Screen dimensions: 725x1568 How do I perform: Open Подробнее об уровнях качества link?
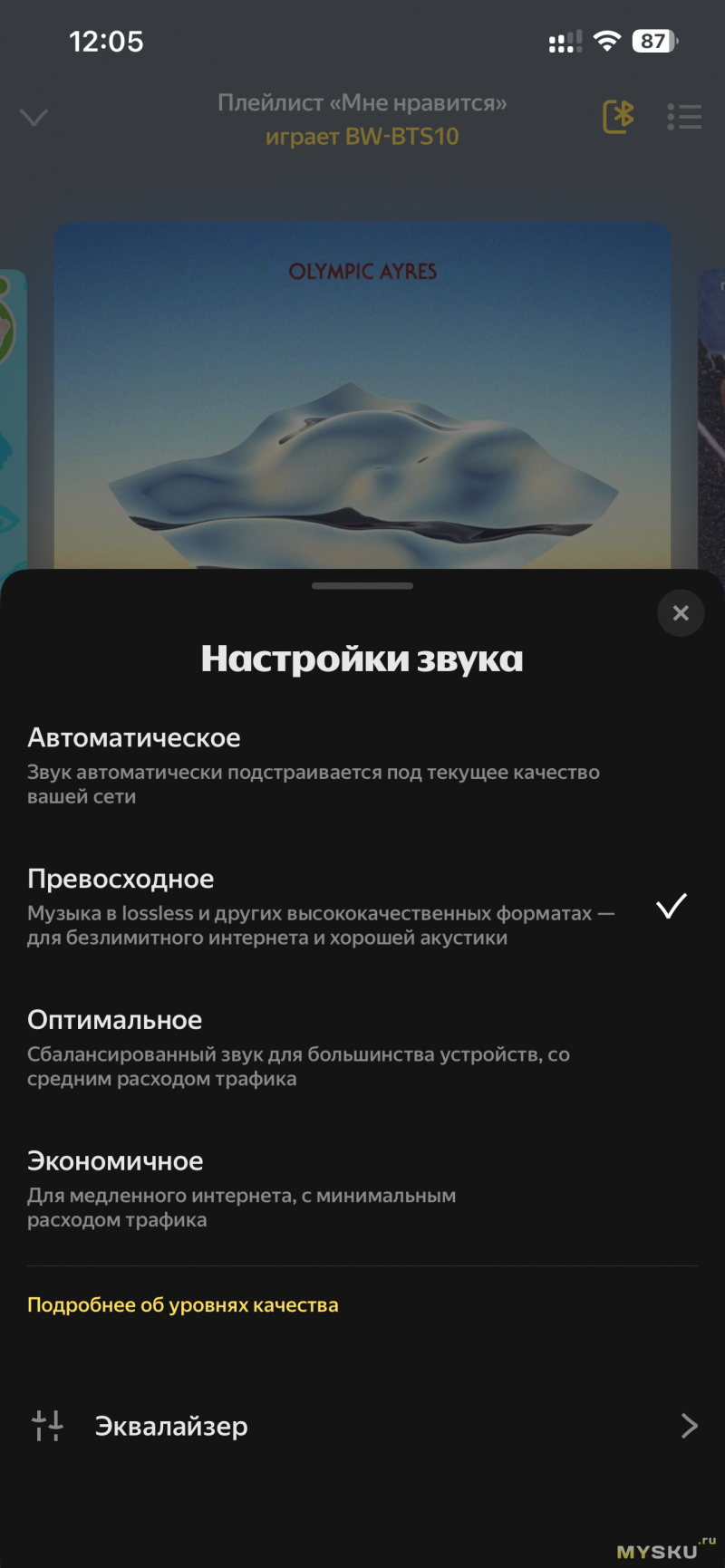click(183, 1305)
